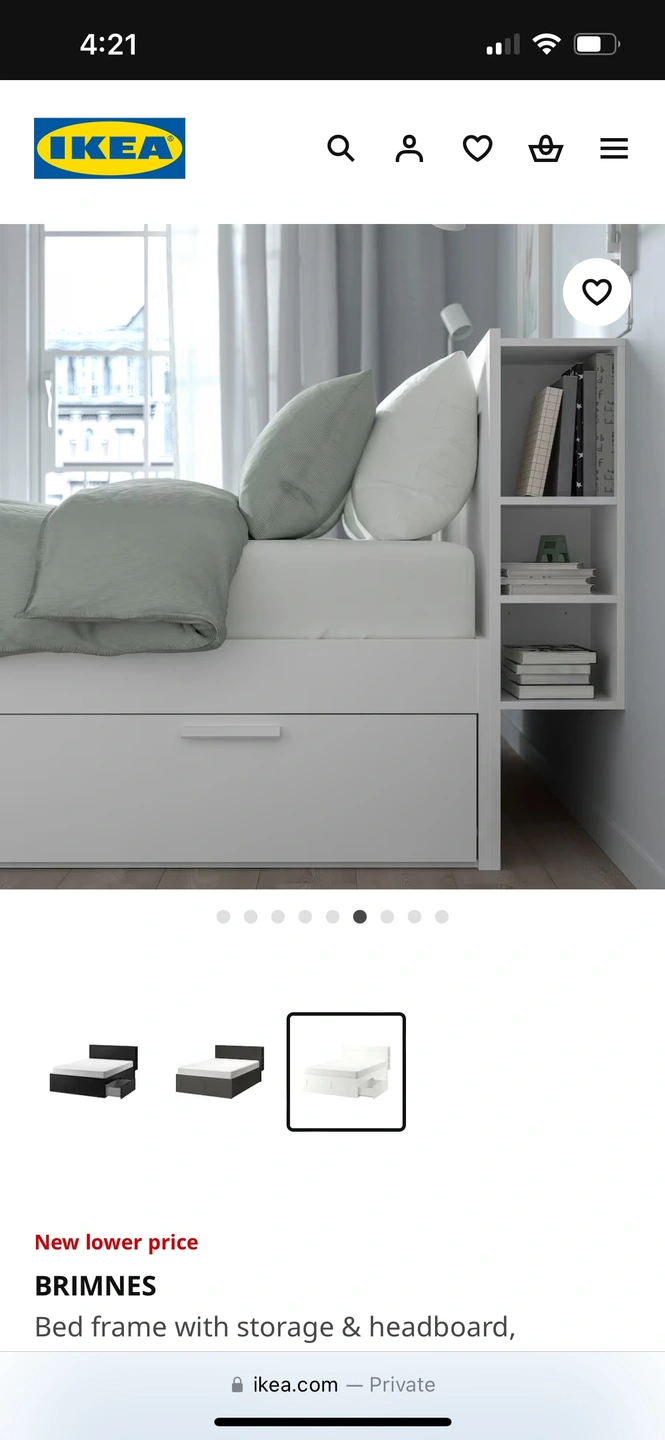This screenshot has width=665, height=1440.
Task: Open the search icon
Action: pos(341,149)
